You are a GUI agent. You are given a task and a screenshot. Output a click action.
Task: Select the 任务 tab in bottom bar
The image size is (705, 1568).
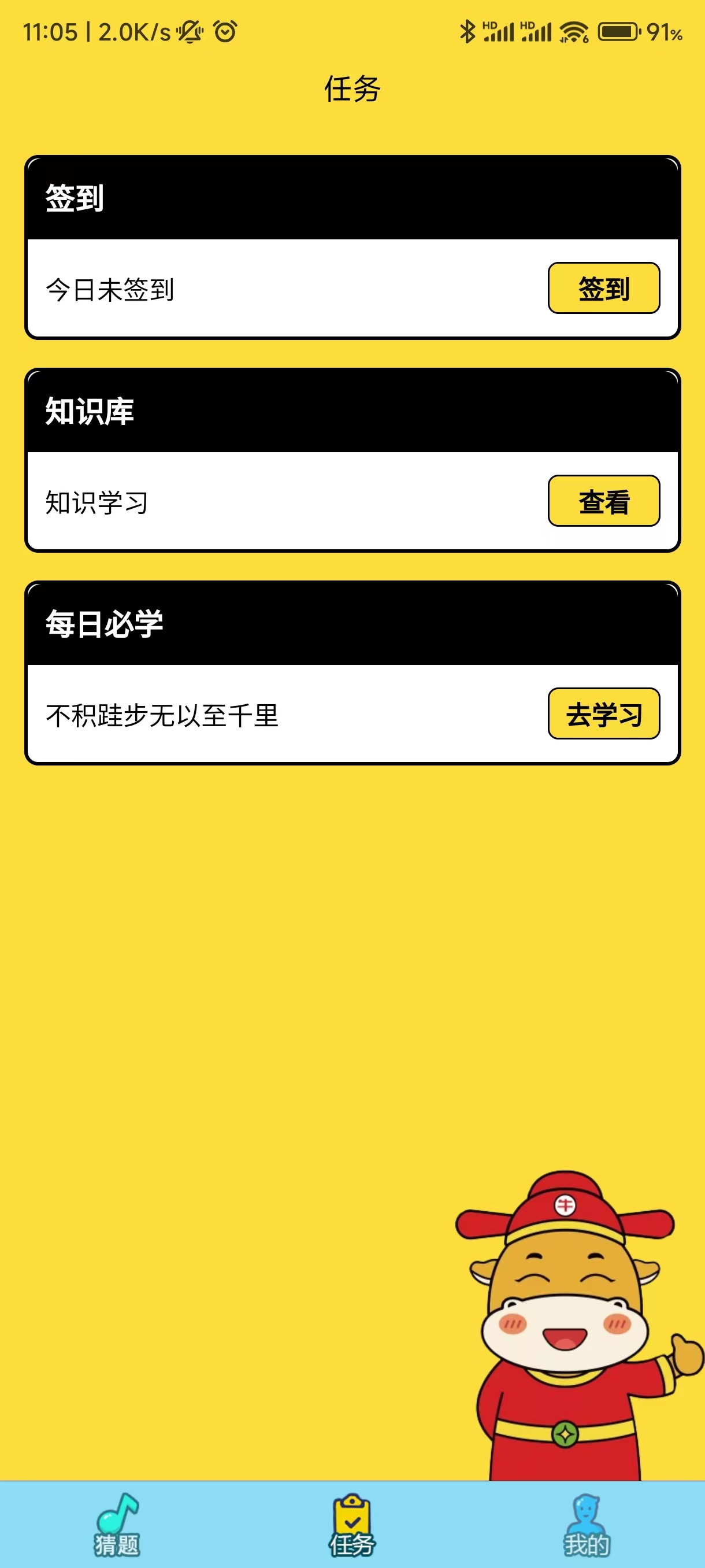[352, 1525]
